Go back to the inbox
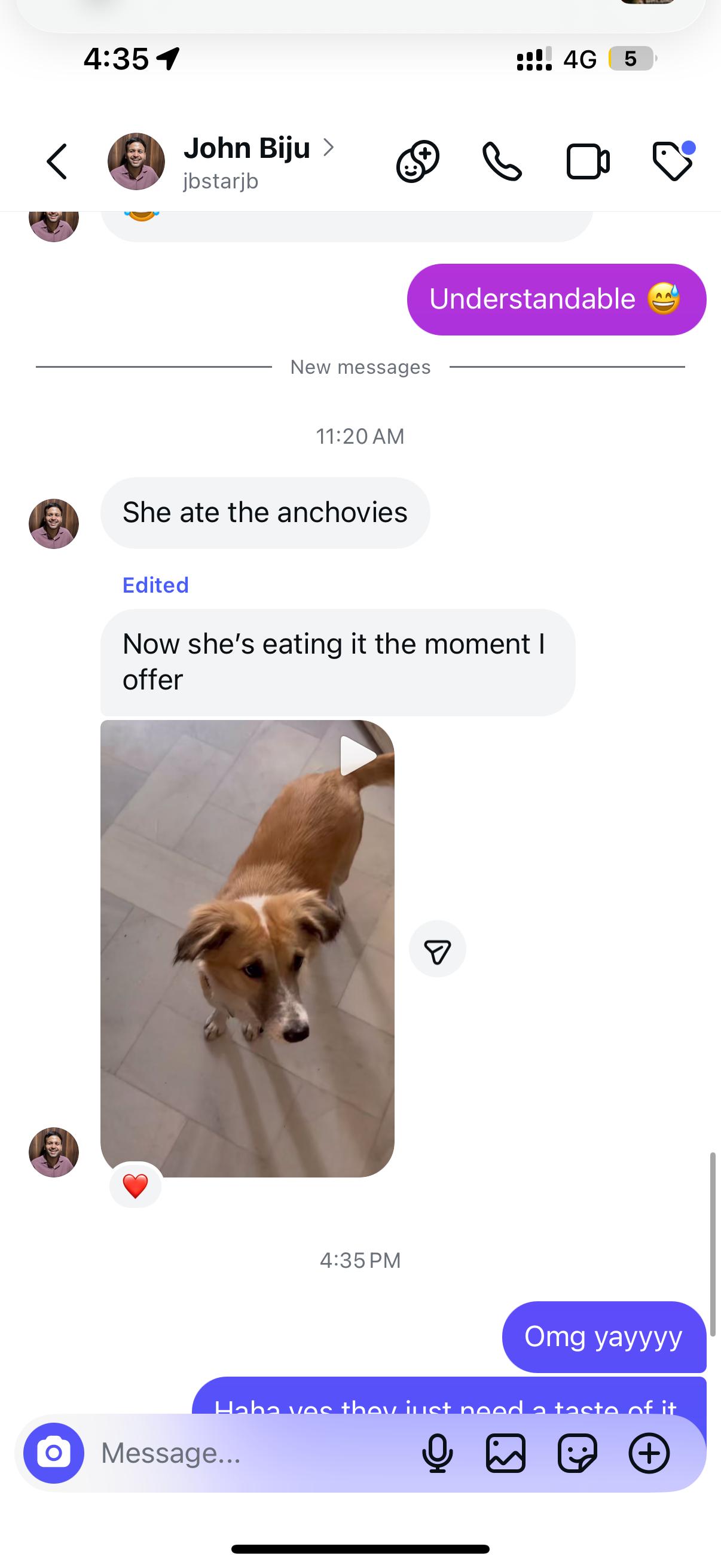The width and height of the screenshot is (721, 1568). click(57, 162)
